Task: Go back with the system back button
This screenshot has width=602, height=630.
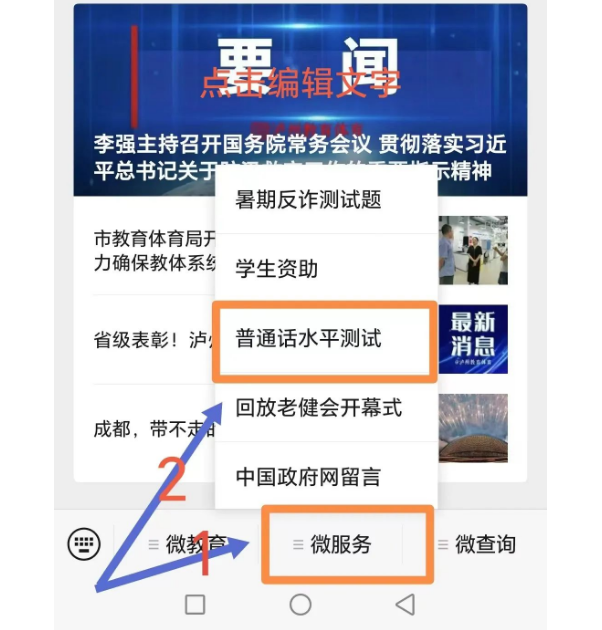Action: 405,604
